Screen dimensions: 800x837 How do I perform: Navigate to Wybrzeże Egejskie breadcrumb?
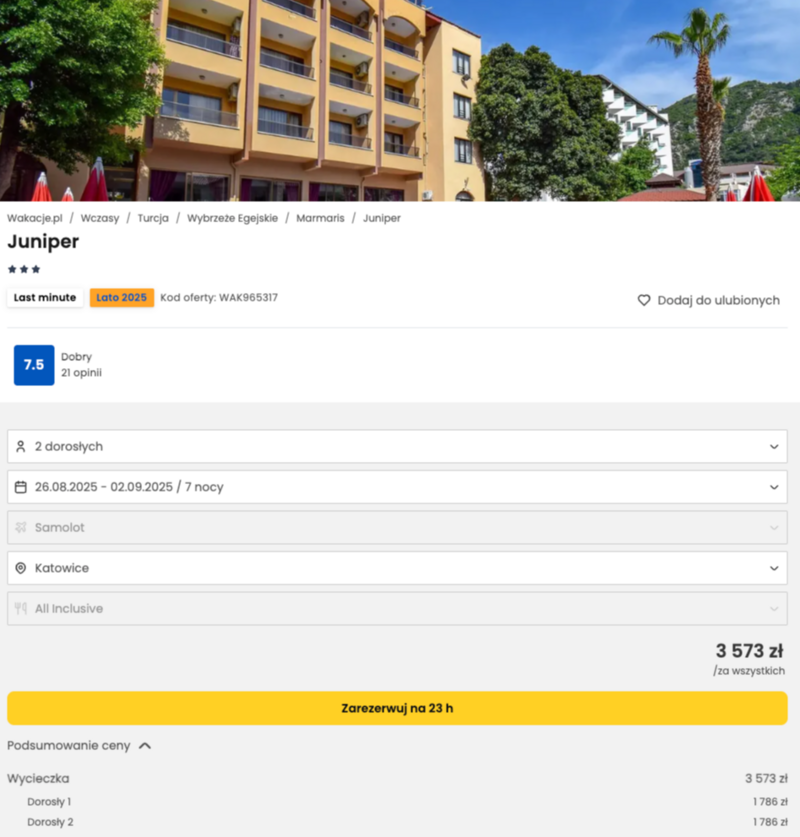(x=232, y=218)
